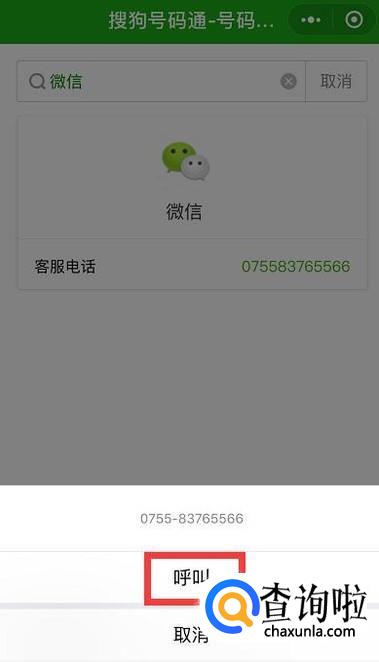Tap the phone number 075583765566
379x662 pixels.
click(x=295, y=266)
